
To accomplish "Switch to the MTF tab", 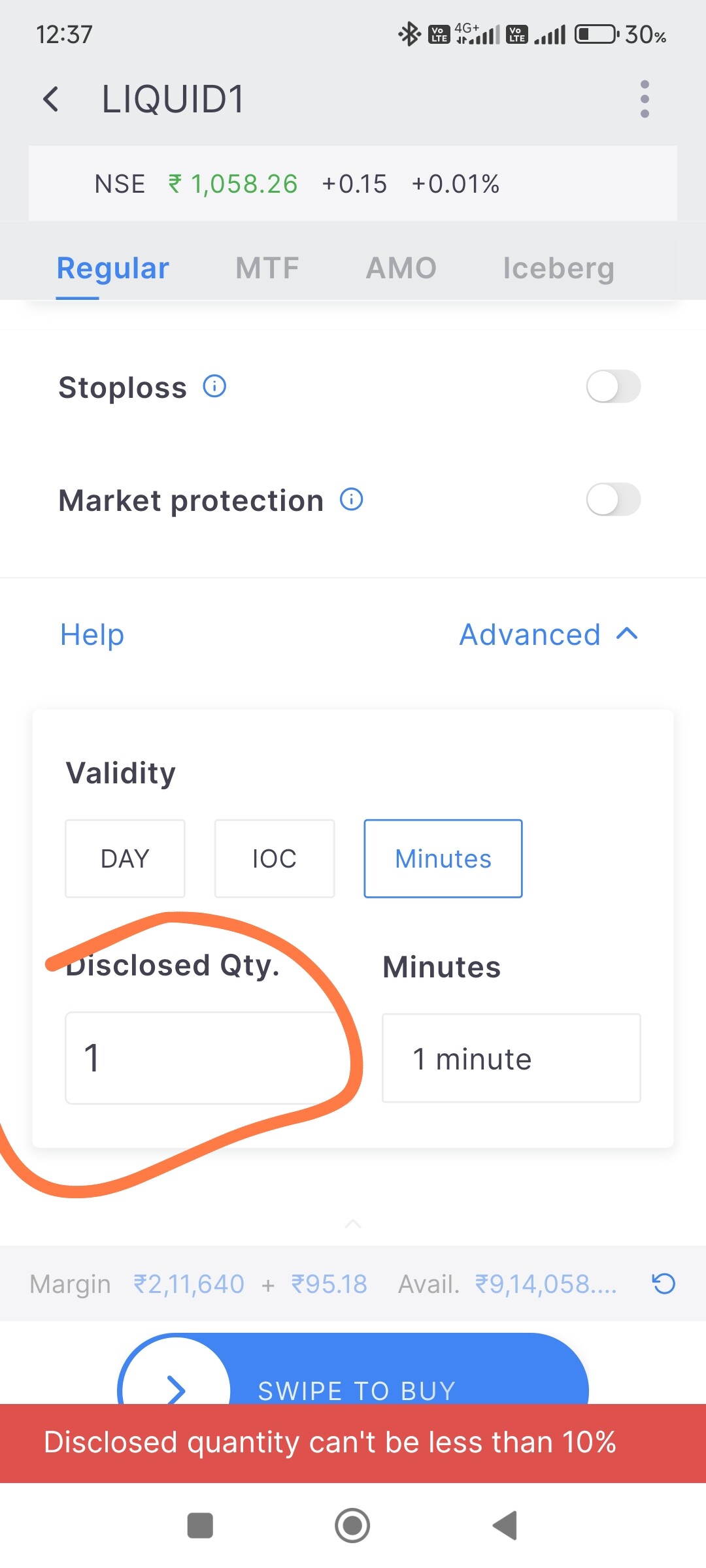I will (267, 268).
